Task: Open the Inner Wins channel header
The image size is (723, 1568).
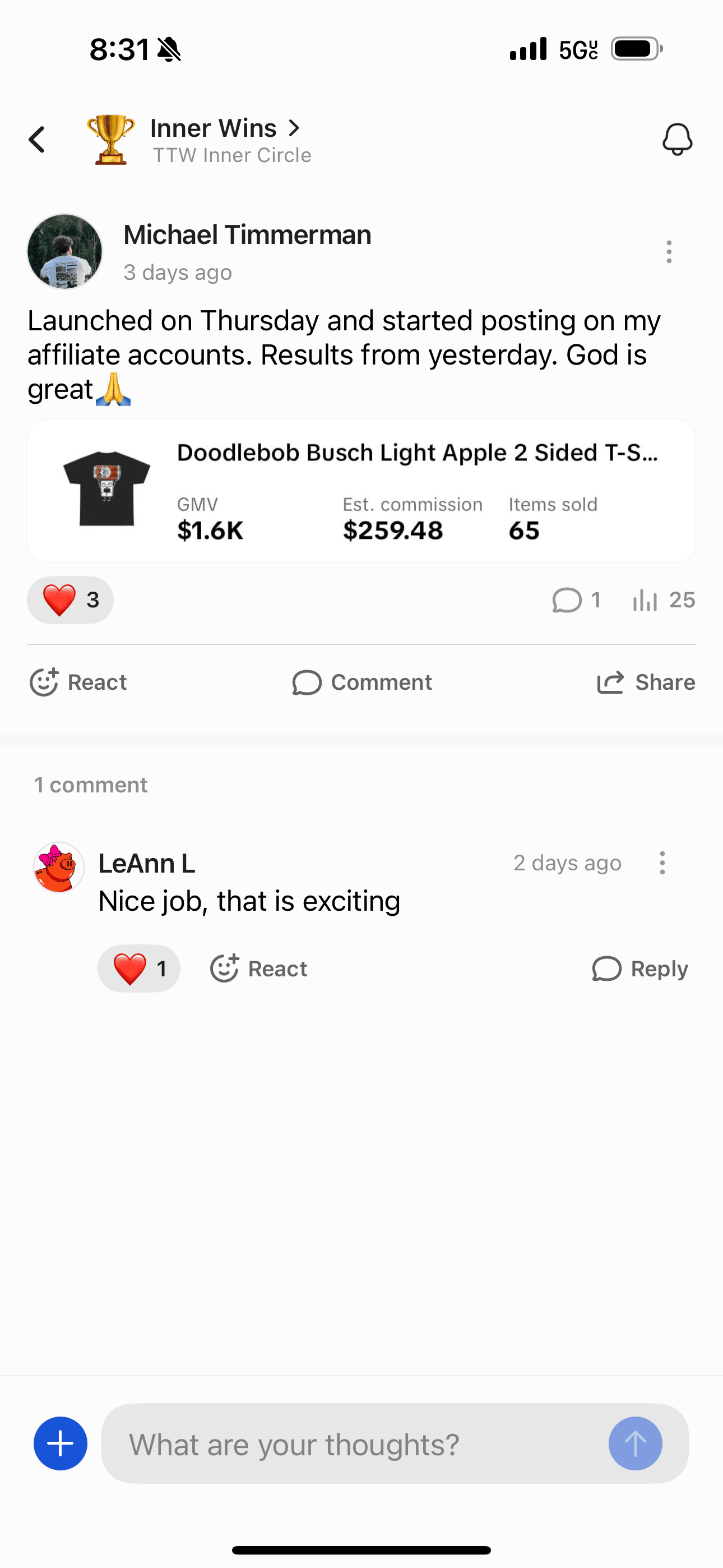Action: (225, 140)
